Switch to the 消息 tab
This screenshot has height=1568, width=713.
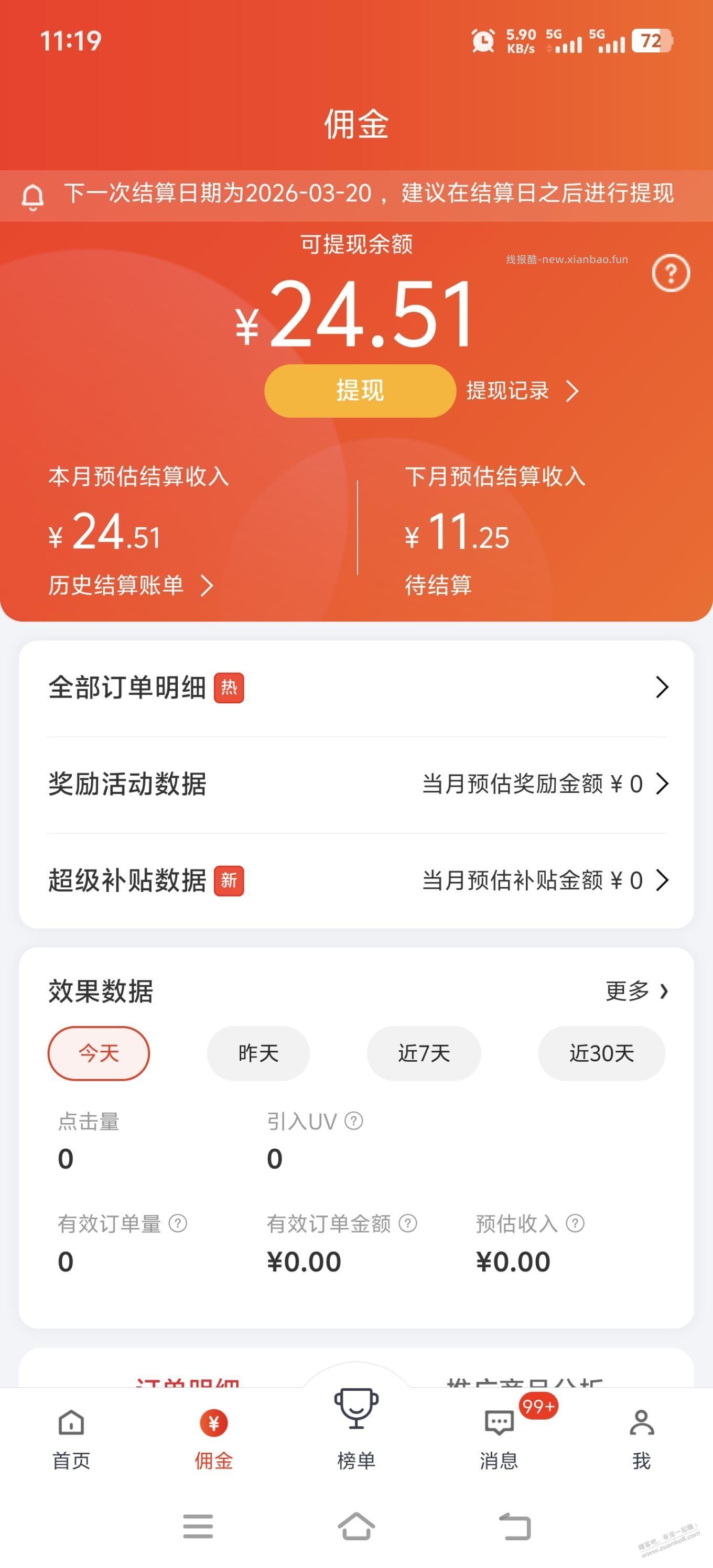[498, 1443]
